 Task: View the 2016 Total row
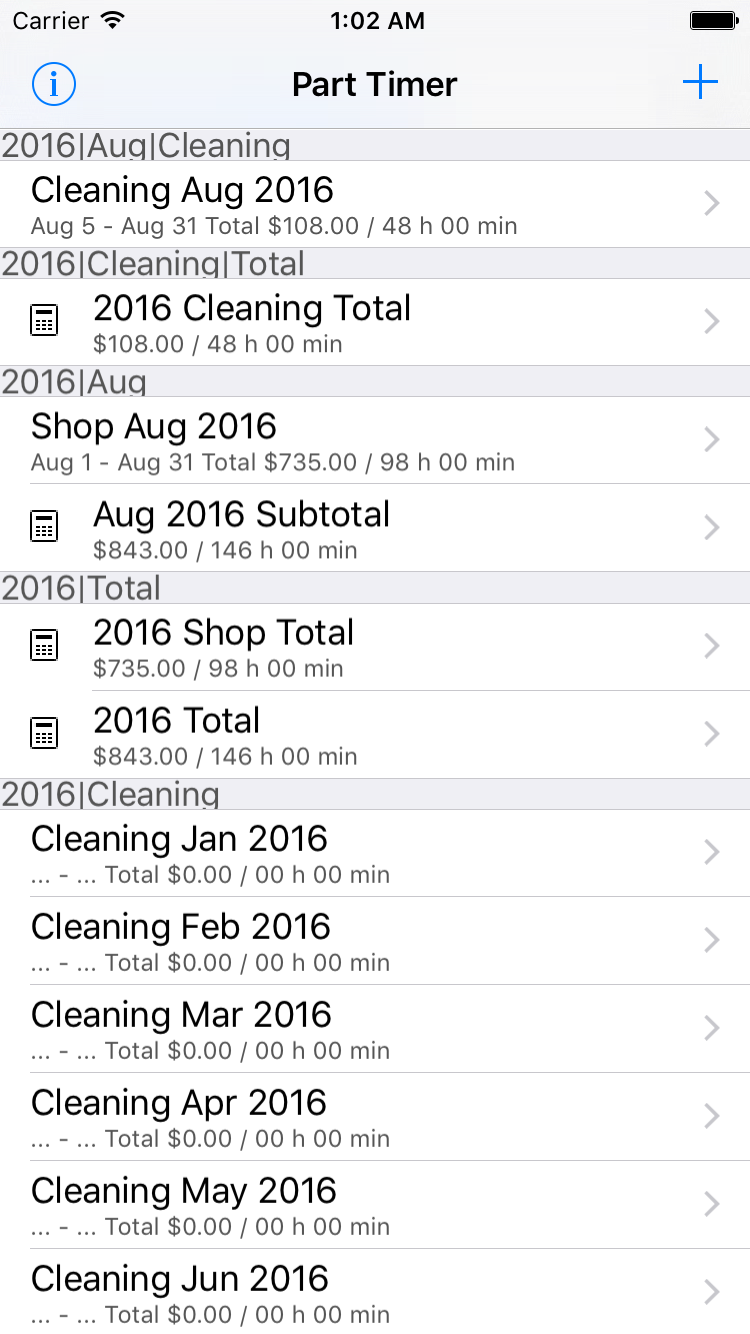point(375,734)
